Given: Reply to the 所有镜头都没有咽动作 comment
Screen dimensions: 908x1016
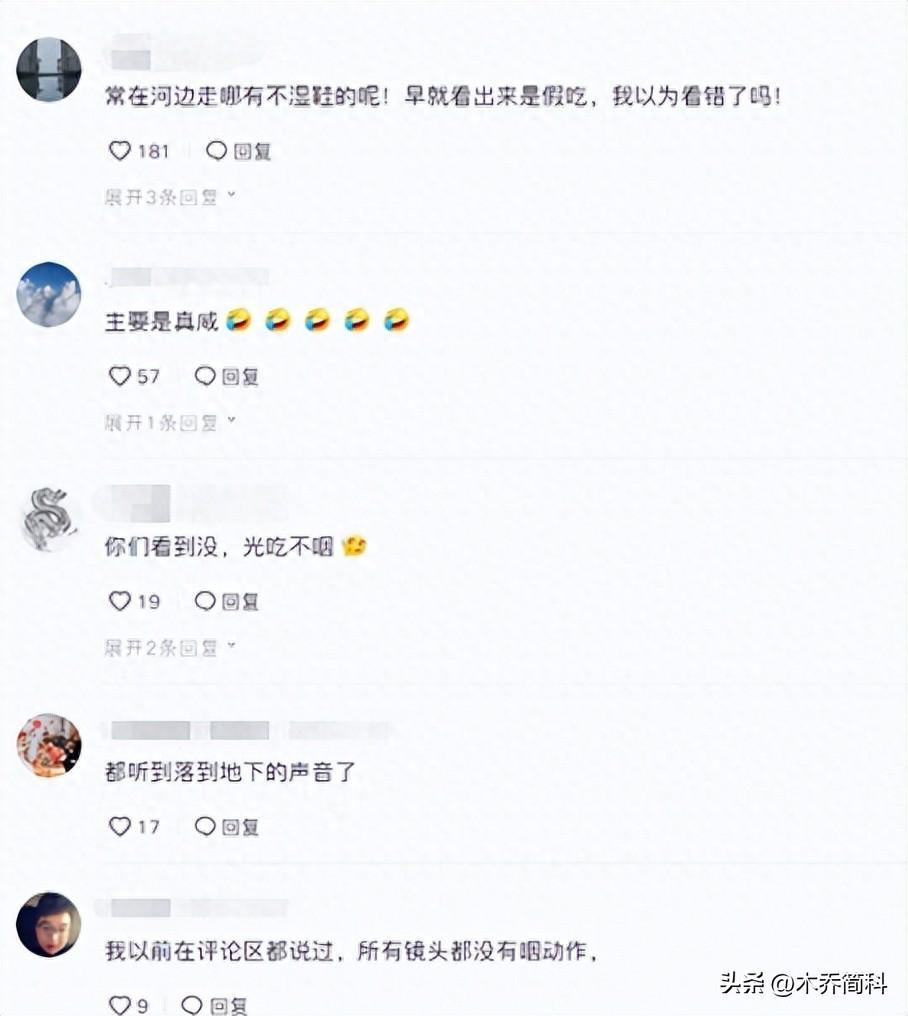Looking at the screenshot, I should pyautogui.click(x=214, y=1005).
